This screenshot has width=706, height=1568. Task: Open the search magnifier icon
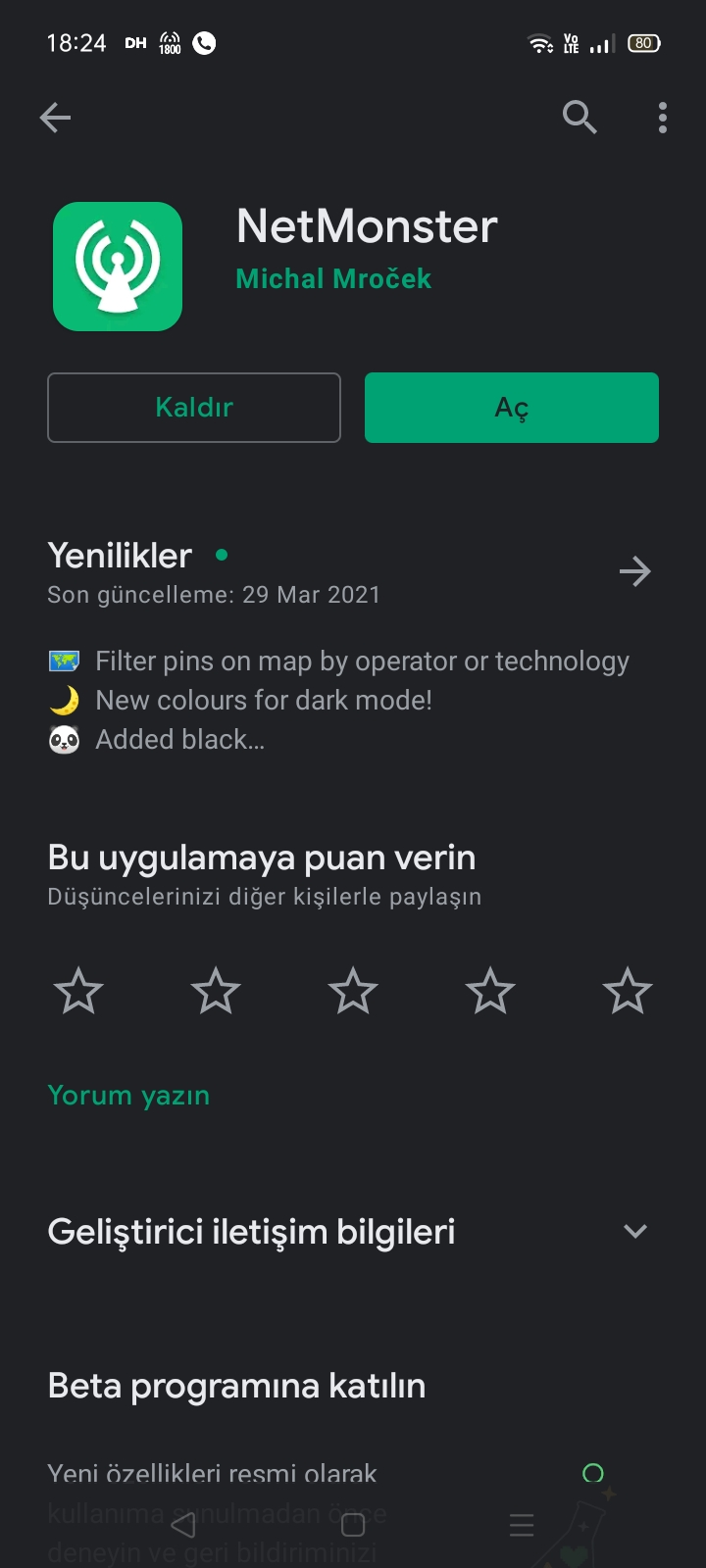[x=580, y=118]
